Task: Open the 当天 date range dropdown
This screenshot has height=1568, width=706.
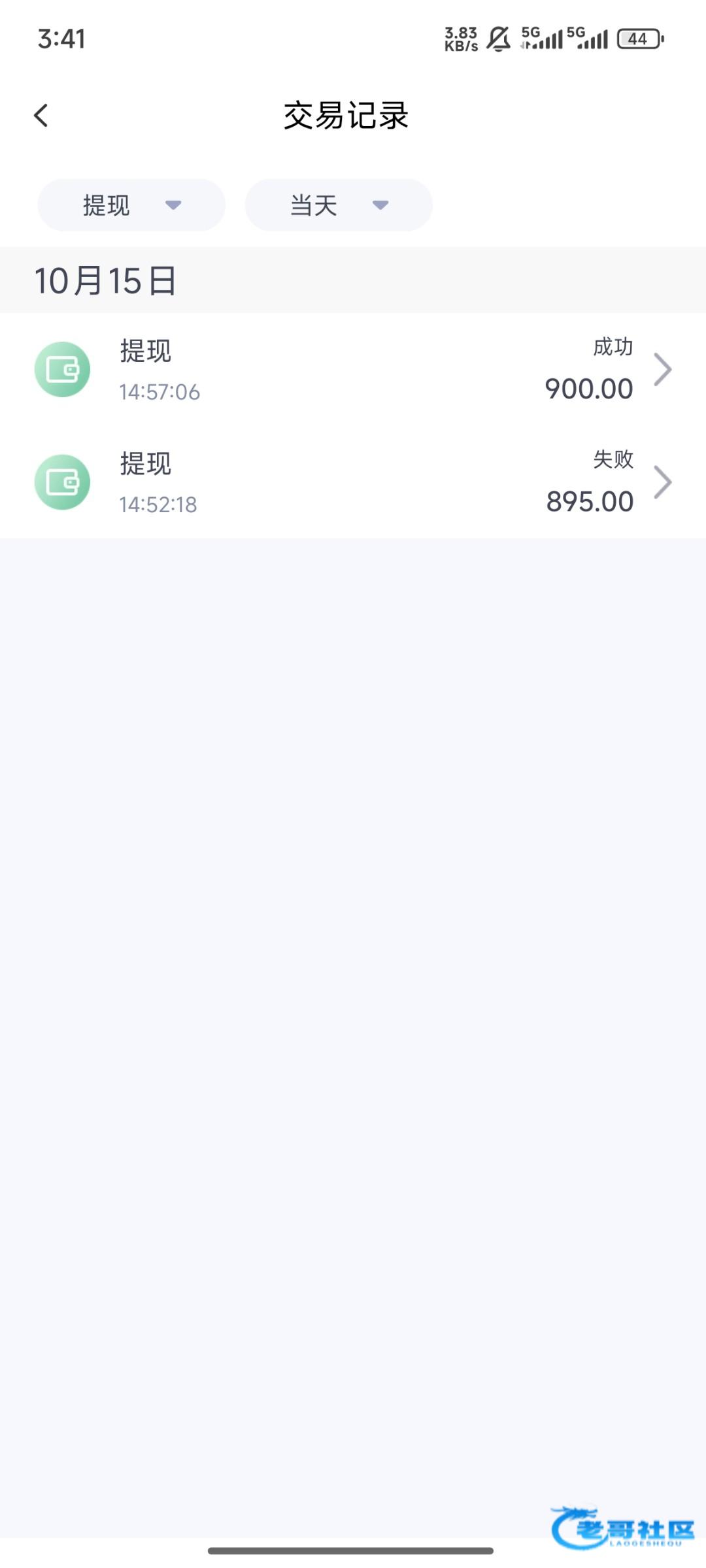Action: (x=338, y=205)
